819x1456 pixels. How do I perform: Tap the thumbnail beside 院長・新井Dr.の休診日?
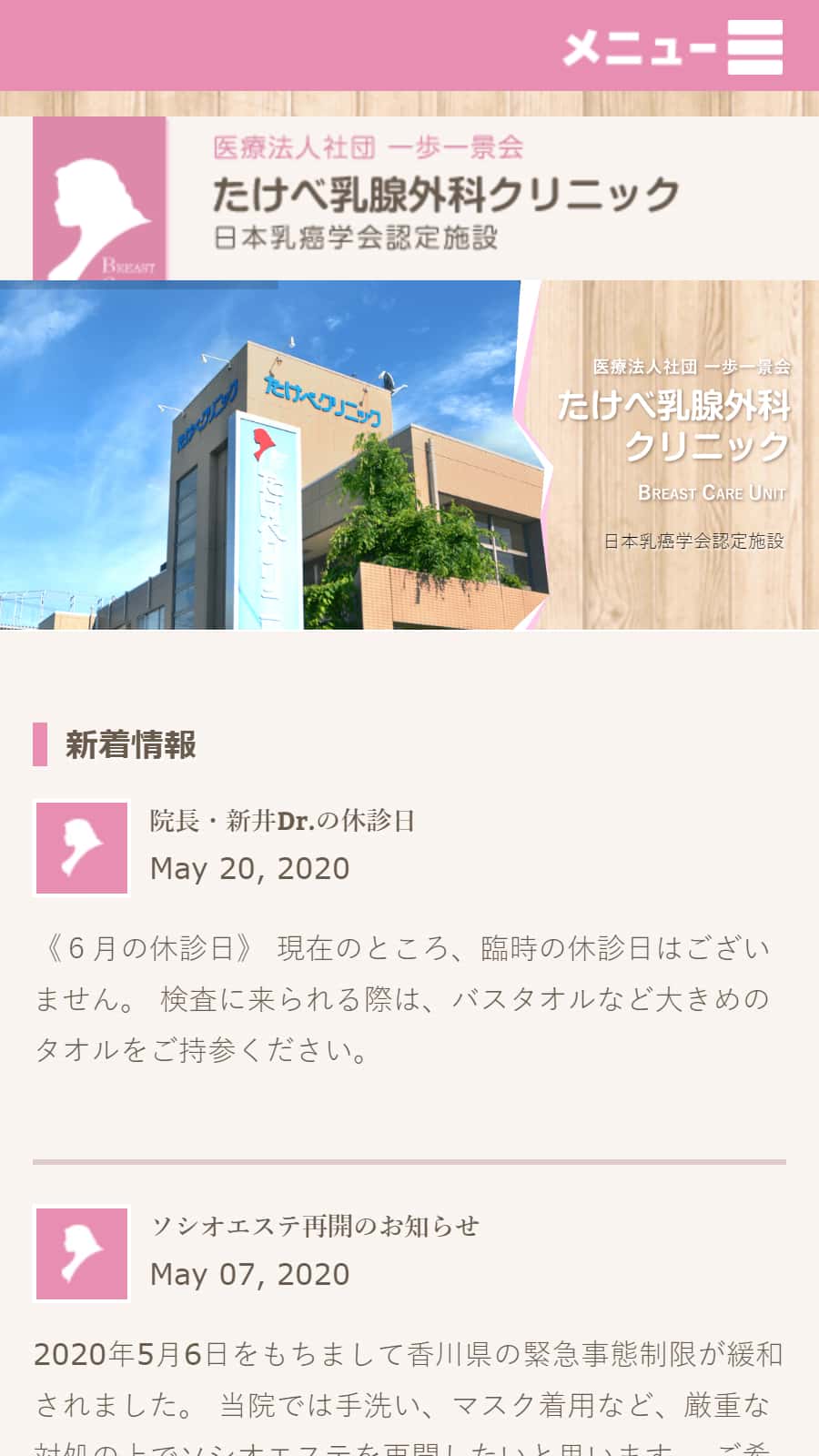tap(82, 848)
